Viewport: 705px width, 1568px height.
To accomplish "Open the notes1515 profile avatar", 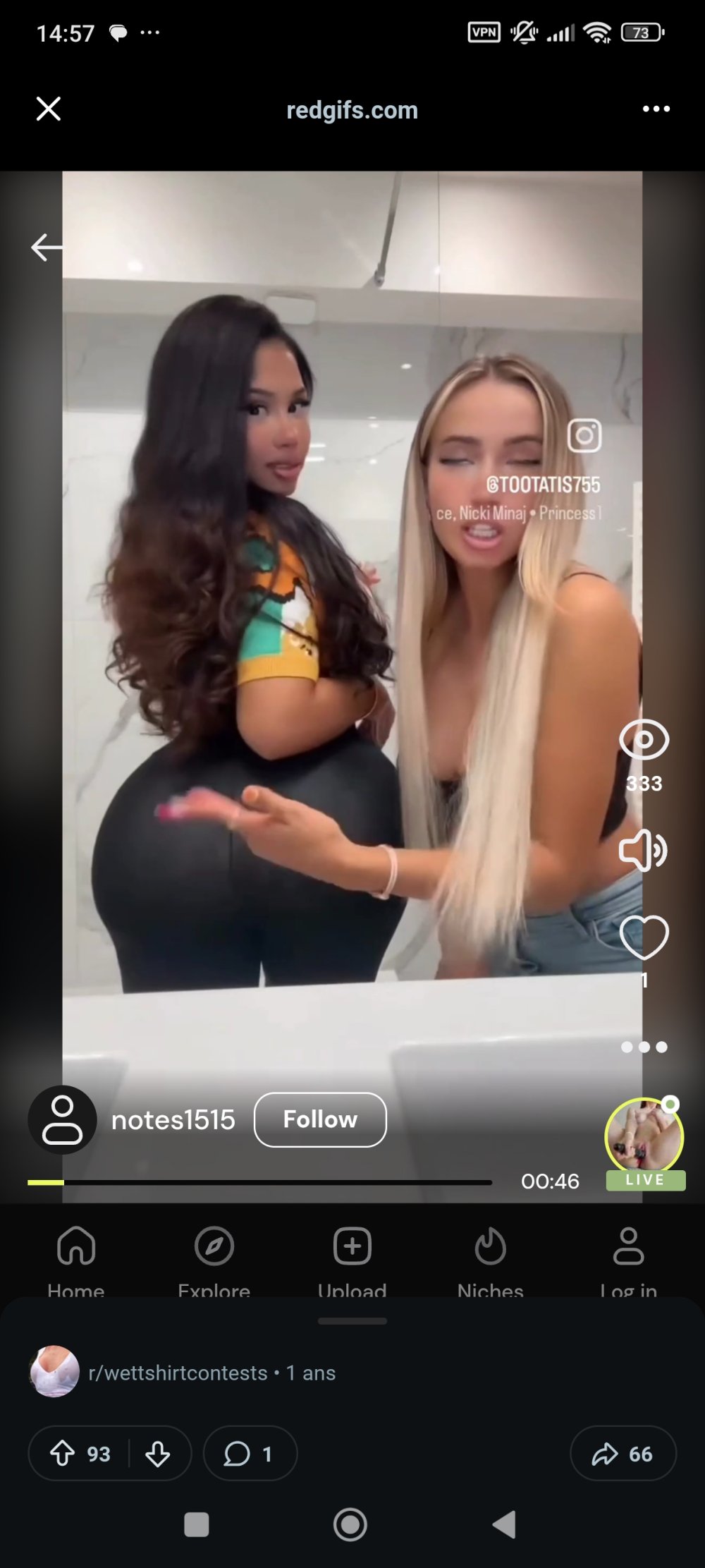I will (62, 1119).
